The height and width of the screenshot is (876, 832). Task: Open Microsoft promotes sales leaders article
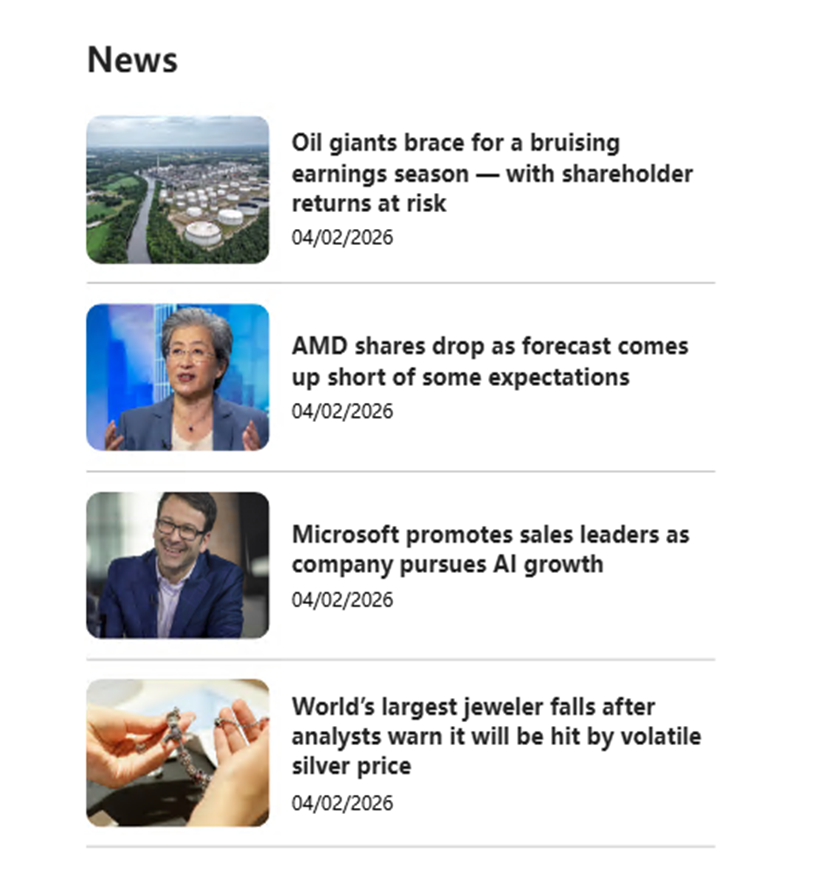tap(489, 549)
